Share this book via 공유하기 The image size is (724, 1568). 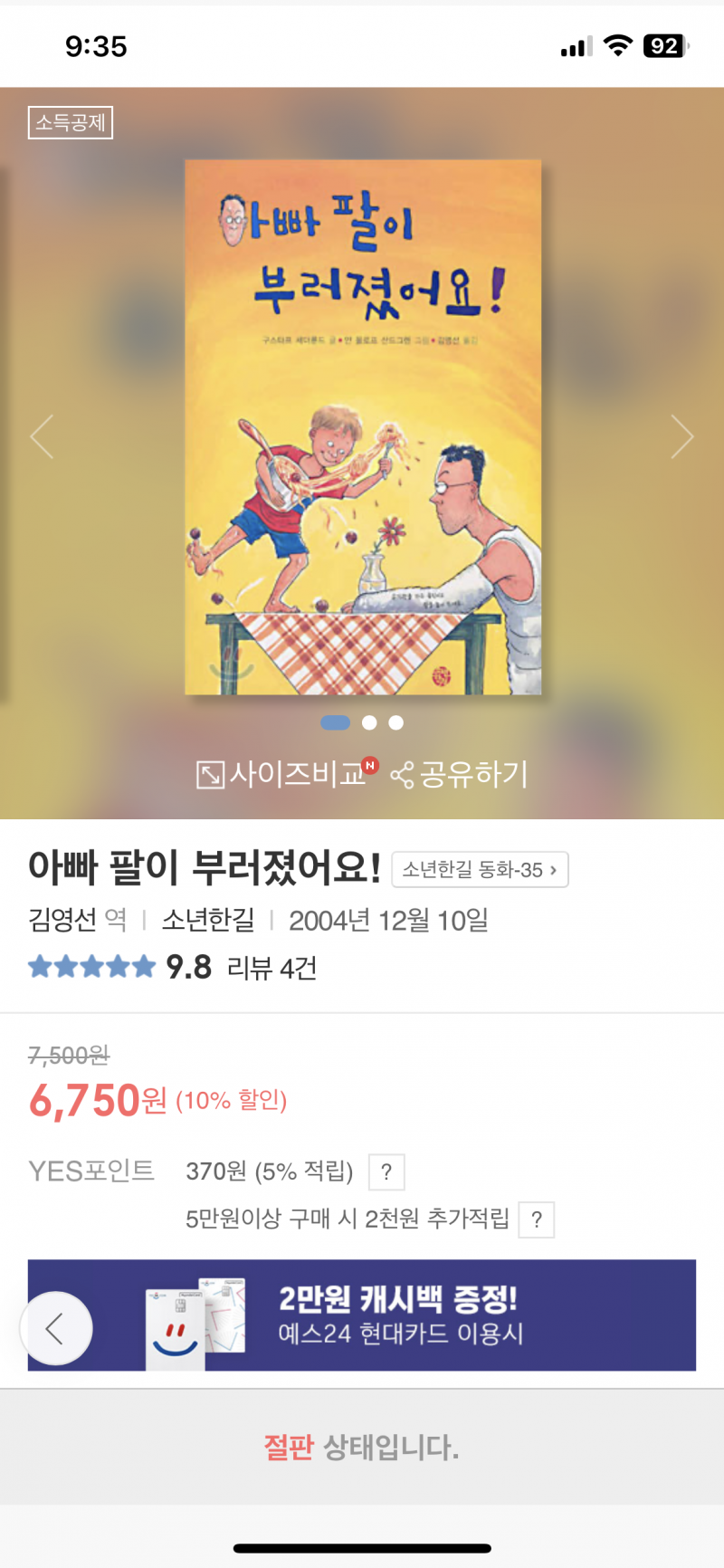click(x=460, y=775)
